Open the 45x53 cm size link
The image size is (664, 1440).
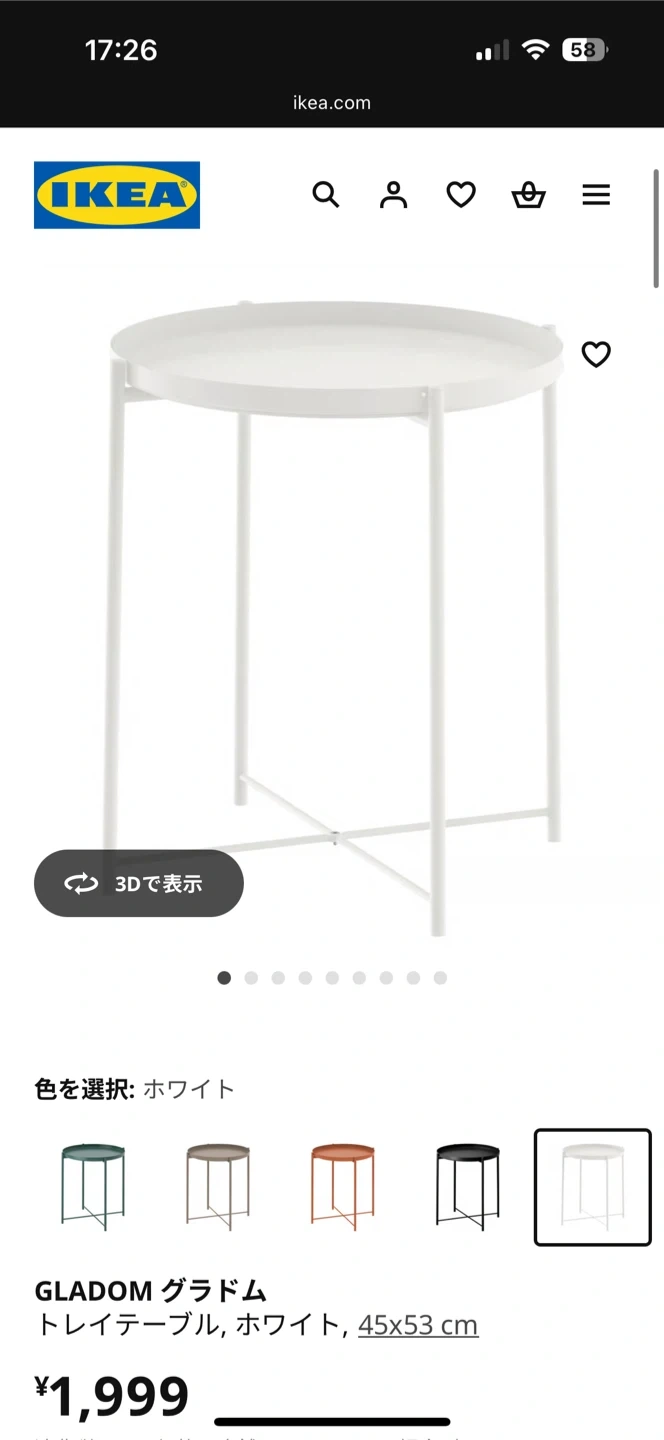[418, 1325]
